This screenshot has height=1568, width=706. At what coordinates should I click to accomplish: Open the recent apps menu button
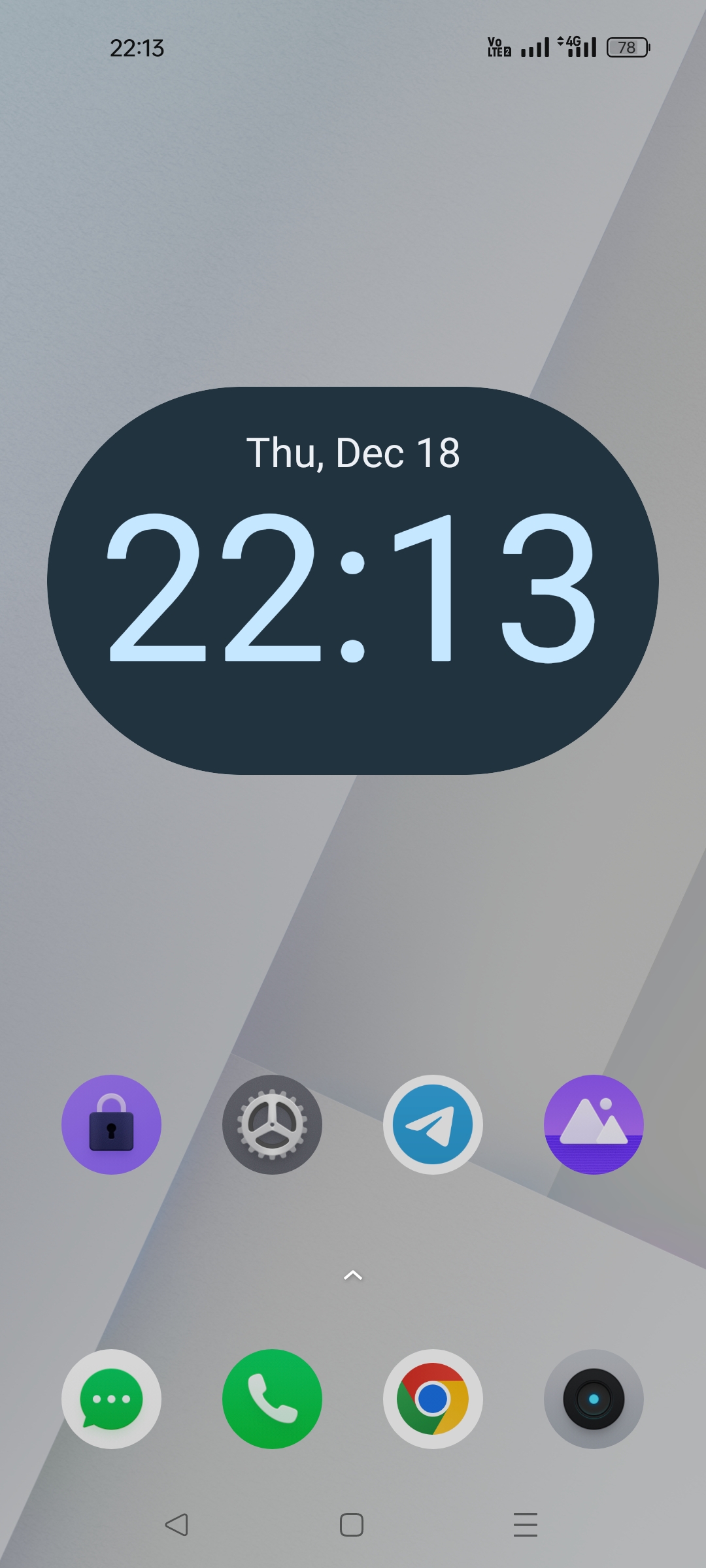tap(526, 1525)
